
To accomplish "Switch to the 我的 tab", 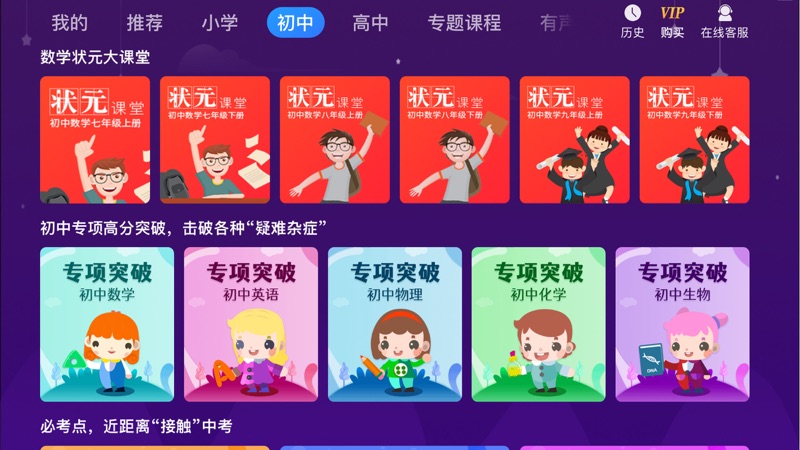I will coord(69,22).
